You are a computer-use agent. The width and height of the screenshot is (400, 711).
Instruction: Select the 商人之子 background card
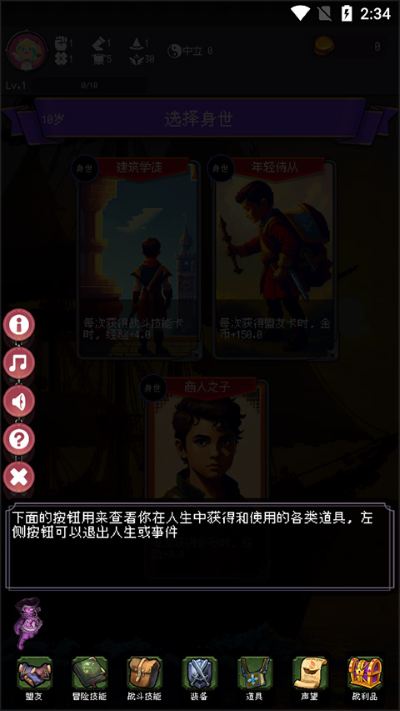[205, 440]
